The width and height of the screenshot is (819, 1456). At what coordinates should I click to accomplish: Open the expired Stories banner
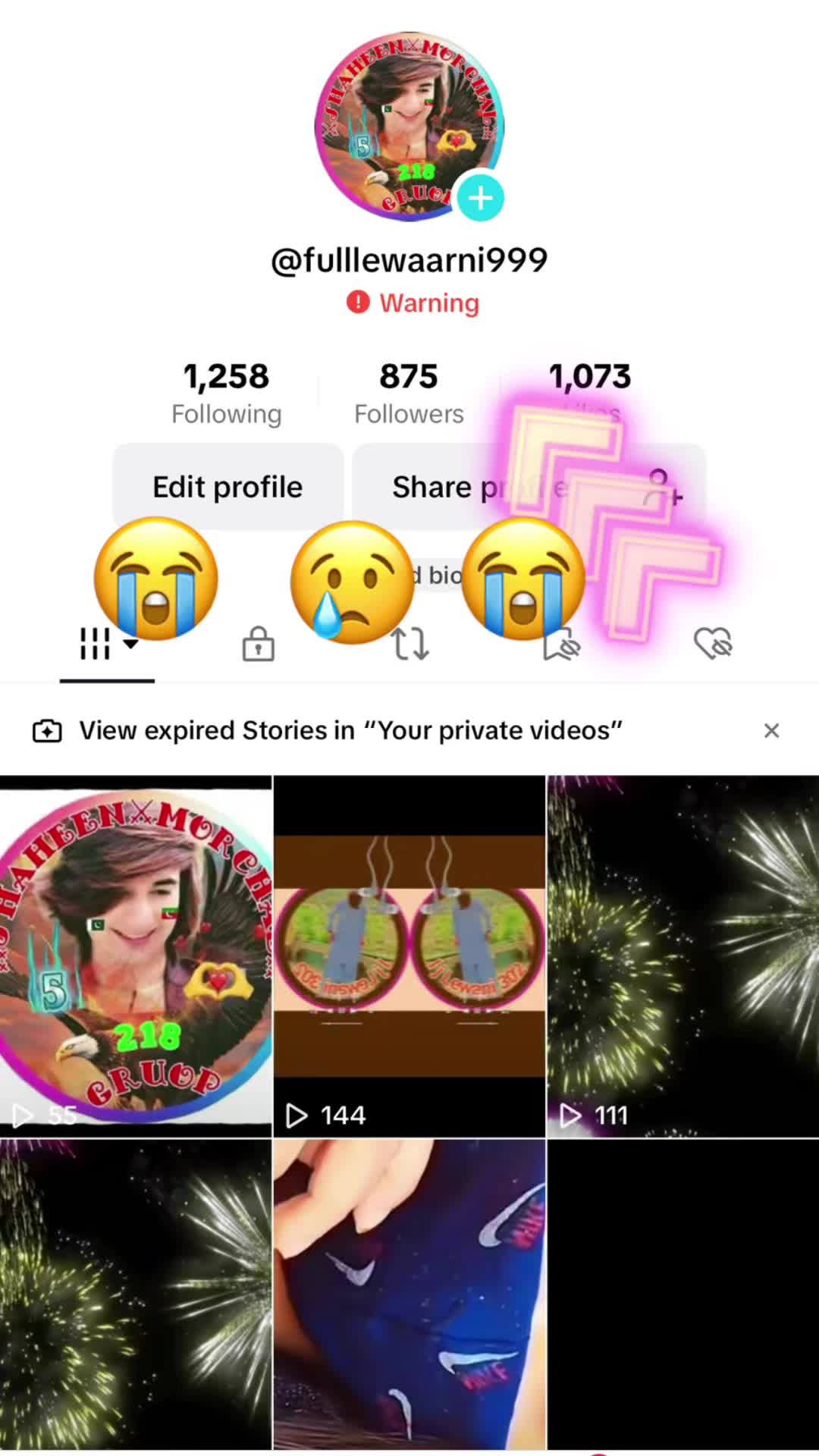[349, 730]
